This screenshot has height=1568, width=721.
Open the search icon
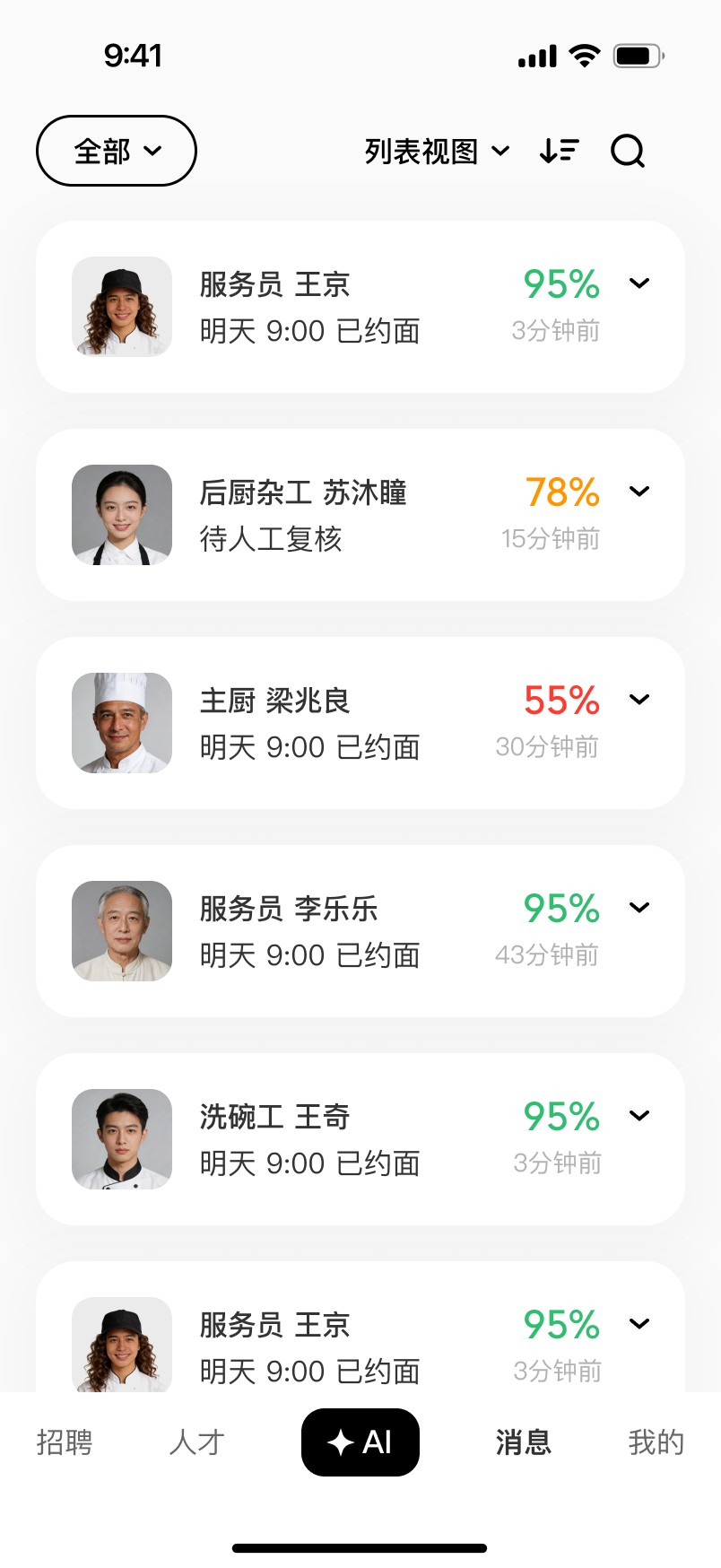point(627,151)
